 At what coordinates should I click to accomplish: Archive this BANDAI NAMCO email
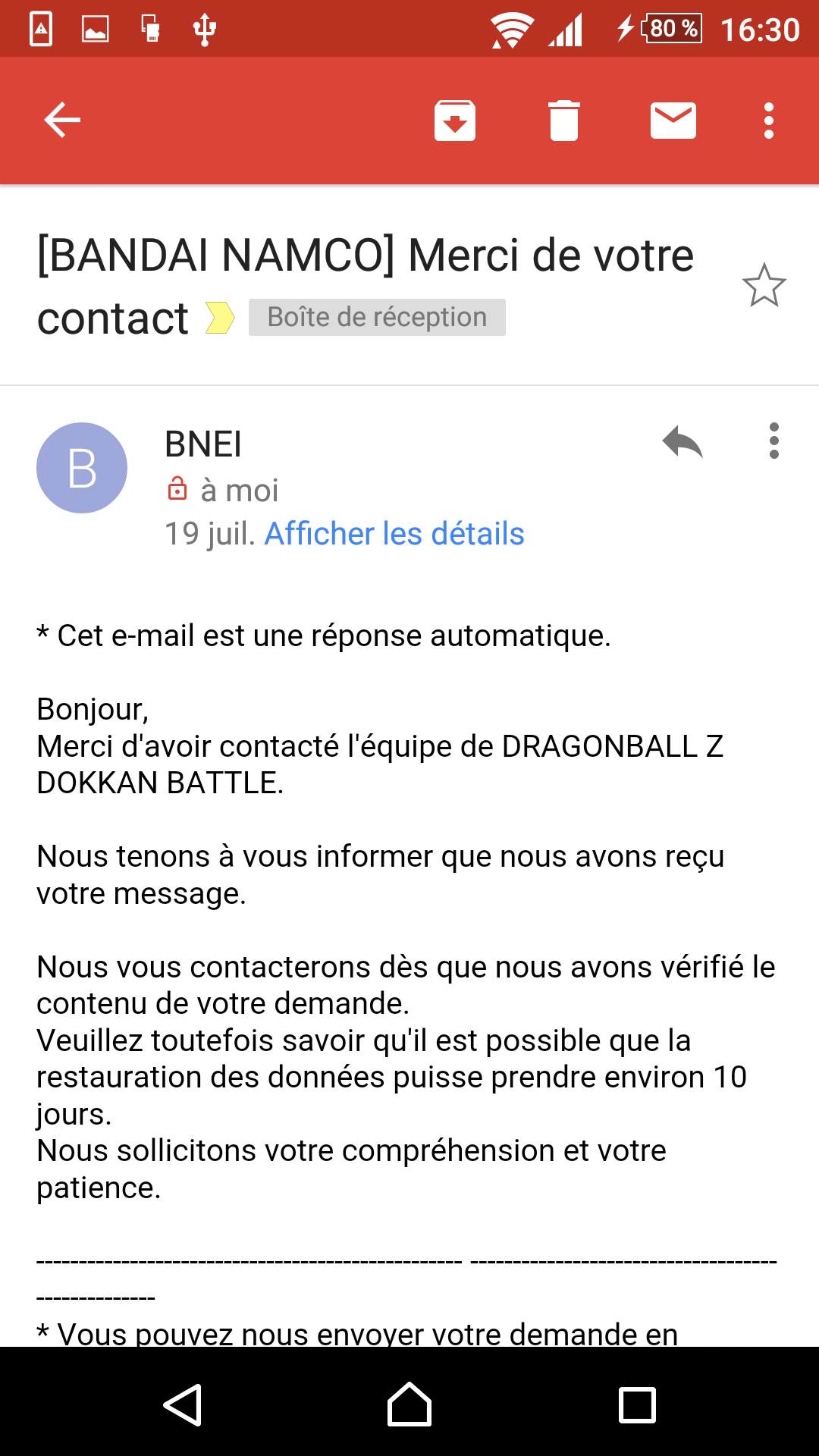(x=455, y=121)
